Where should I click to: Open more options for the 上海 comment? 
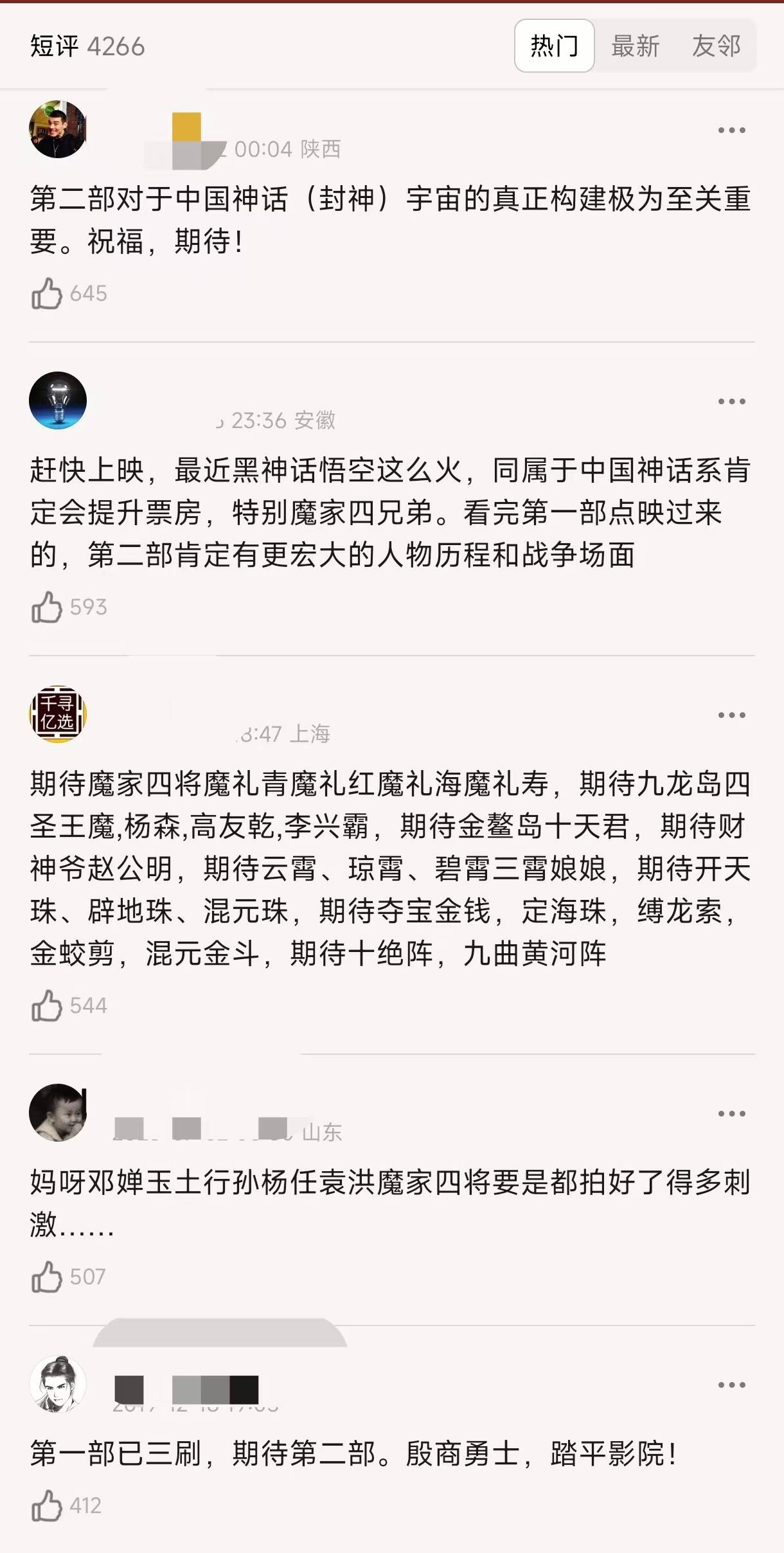pyautogui.click(x=731, y=715)
